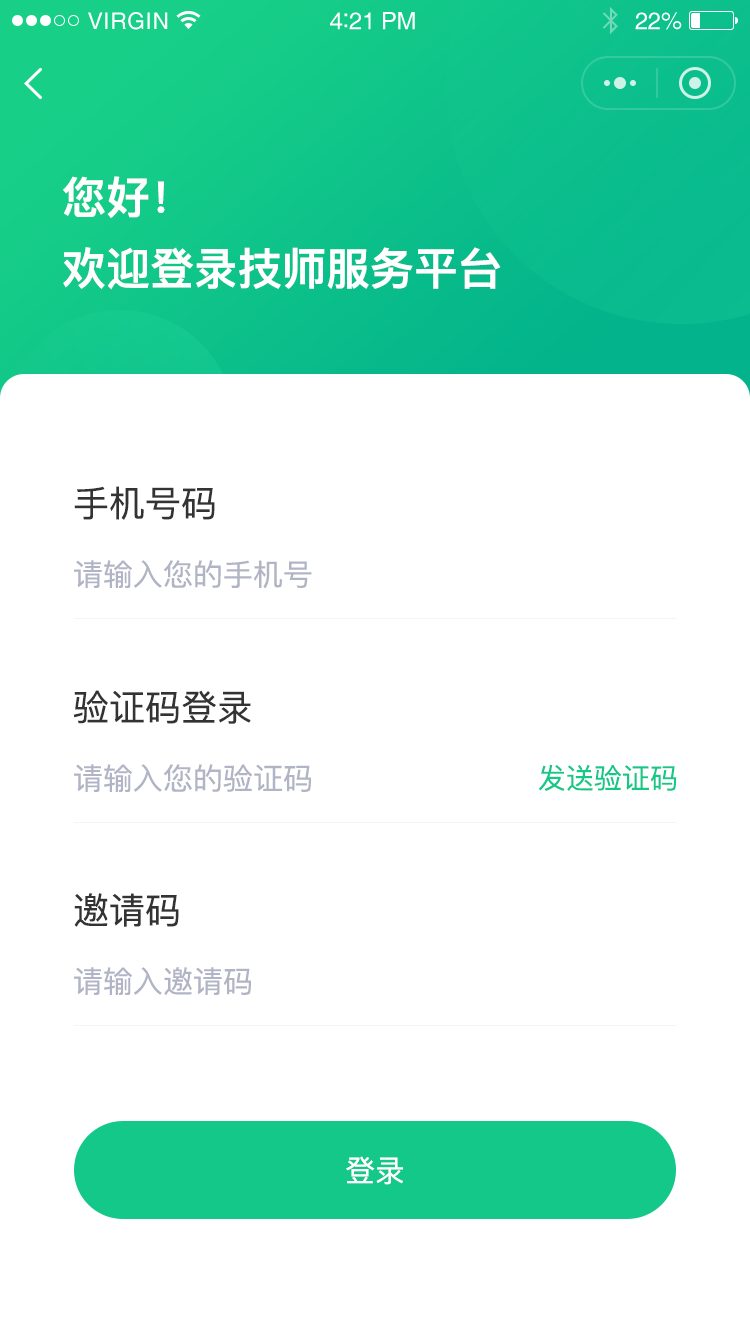Focus the phone number input field

pos(374,575)
